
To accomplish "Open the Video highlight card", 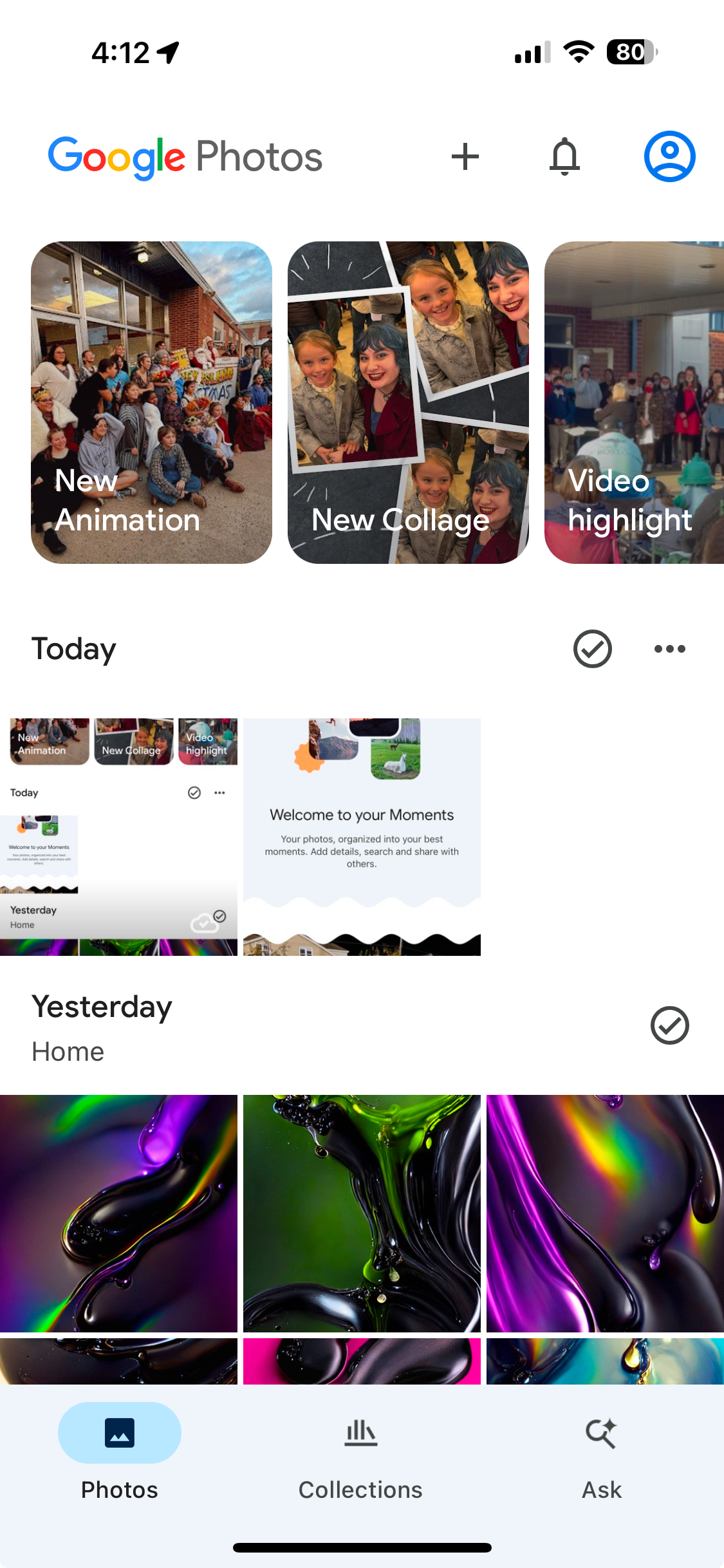I will [x=634, y=402].
